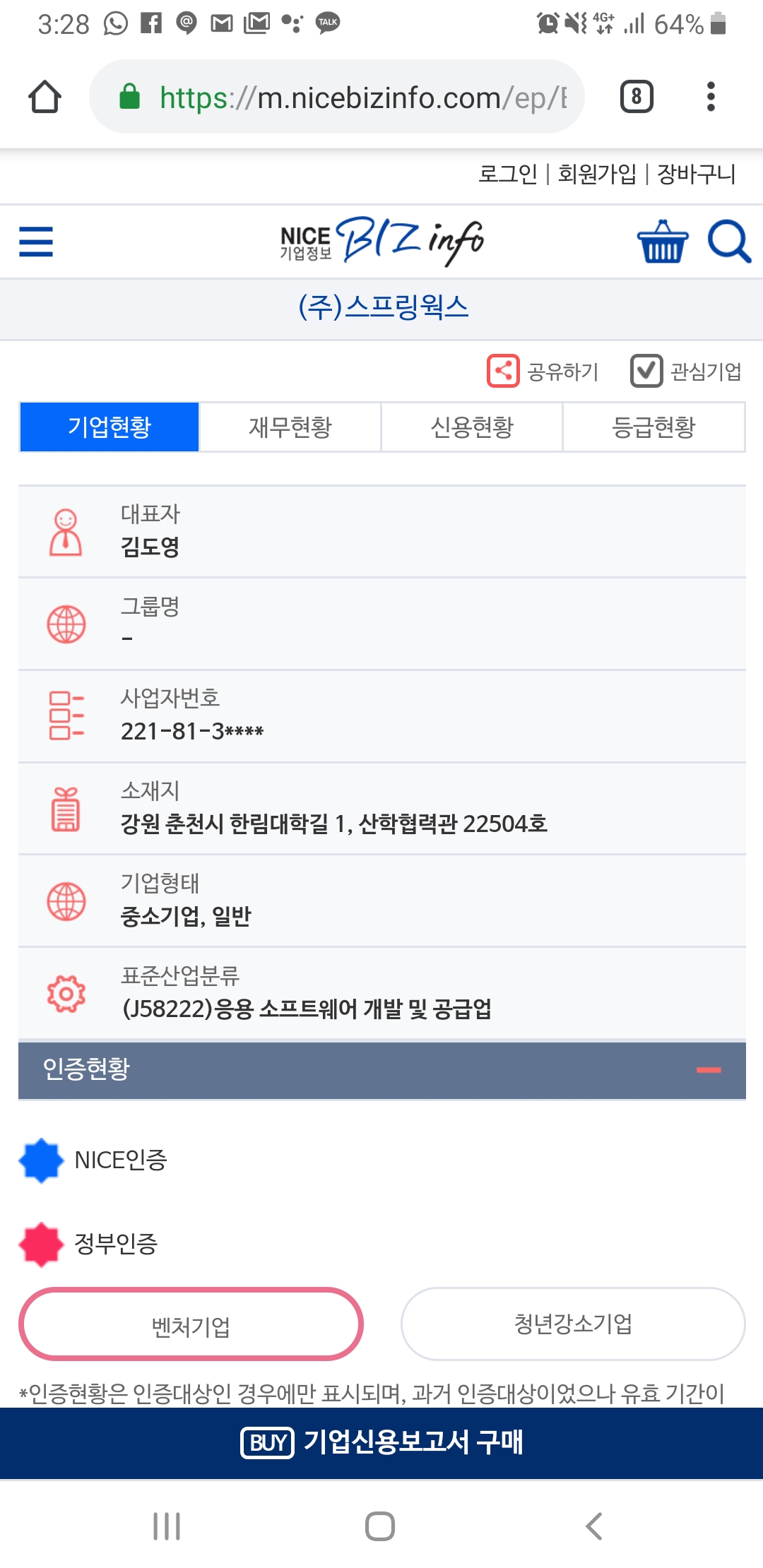This screenshot has height=1568, width=763.
Task: Tap the 청년강소기업 button
Action: click(573, 1324)
